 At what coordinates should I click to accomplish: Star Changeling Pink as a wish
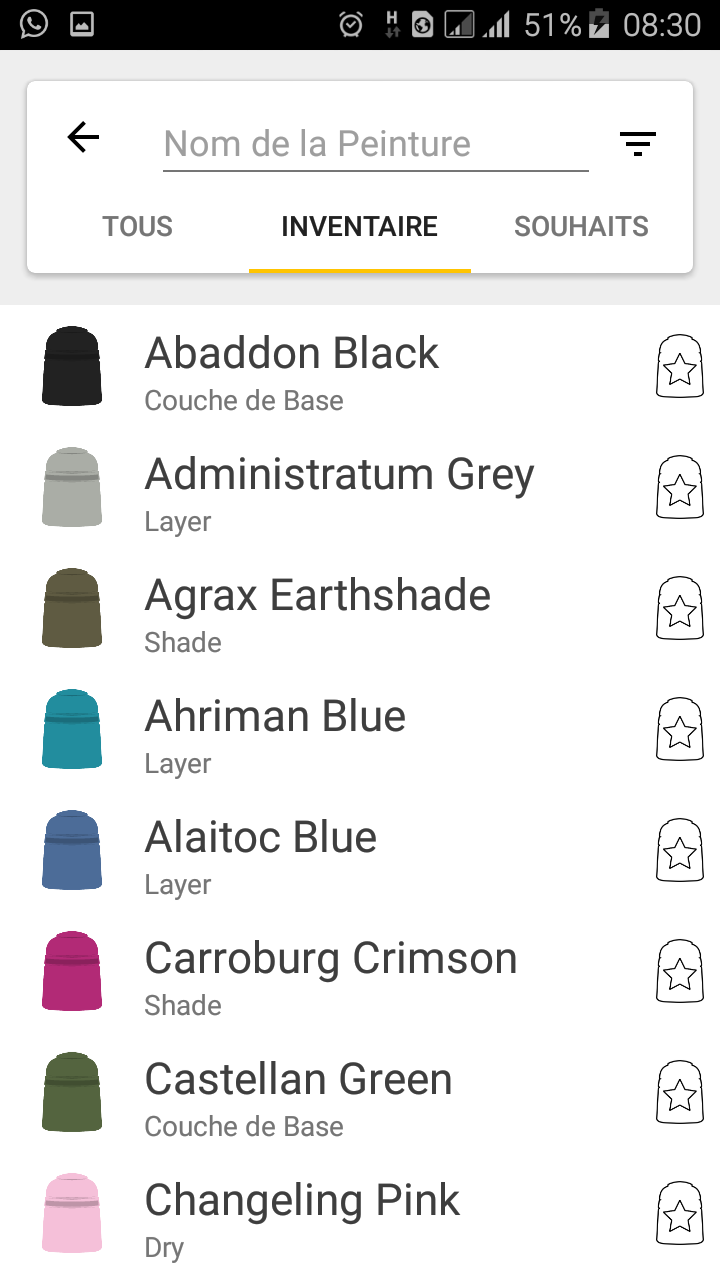click(680, 1214)
